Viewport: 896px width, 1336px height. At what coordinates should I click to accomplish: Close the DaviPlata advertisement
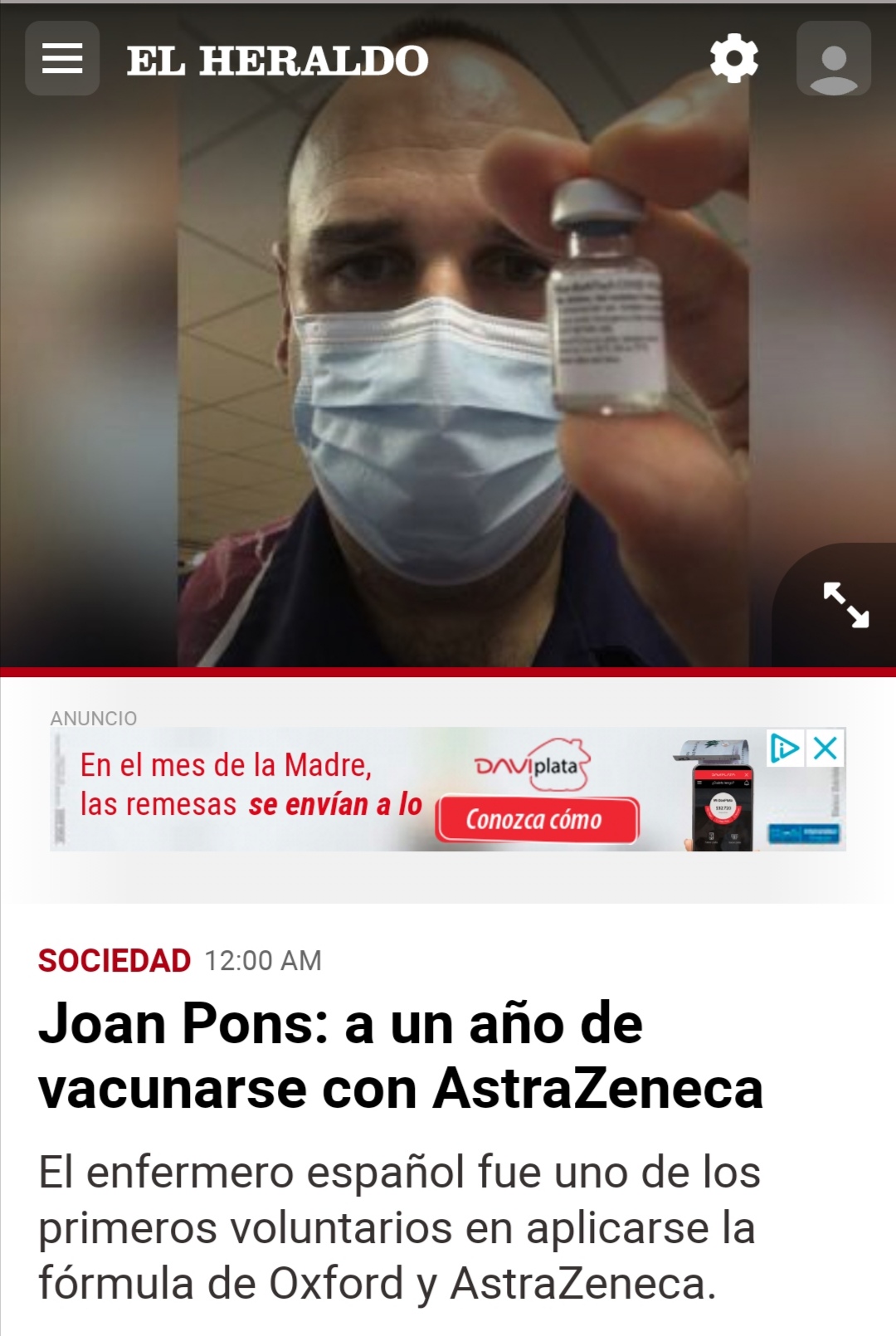pos(825,748)
